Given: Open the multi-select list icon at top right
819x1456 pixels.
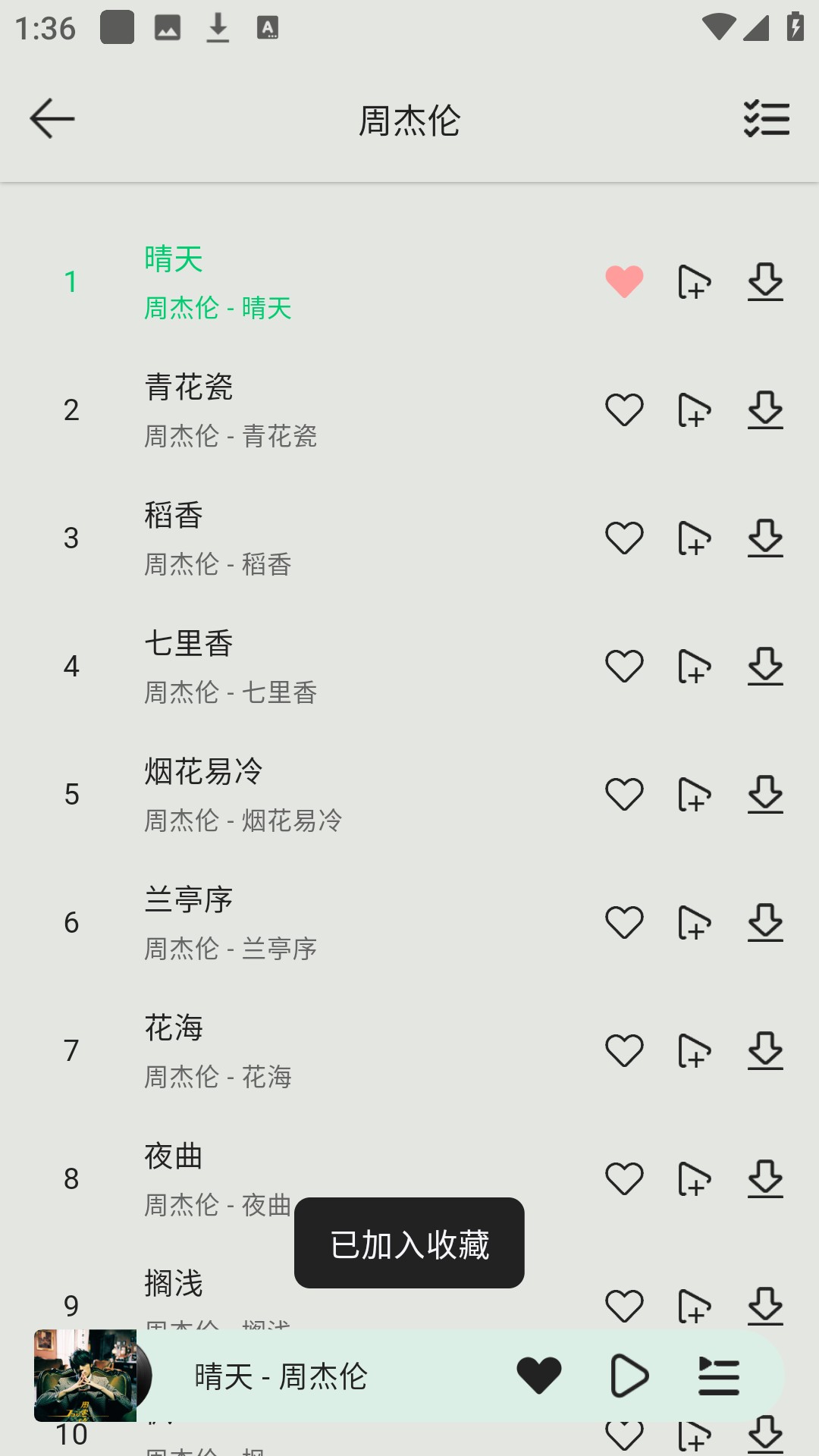Looking at the screenshot, I should [767, 119].
